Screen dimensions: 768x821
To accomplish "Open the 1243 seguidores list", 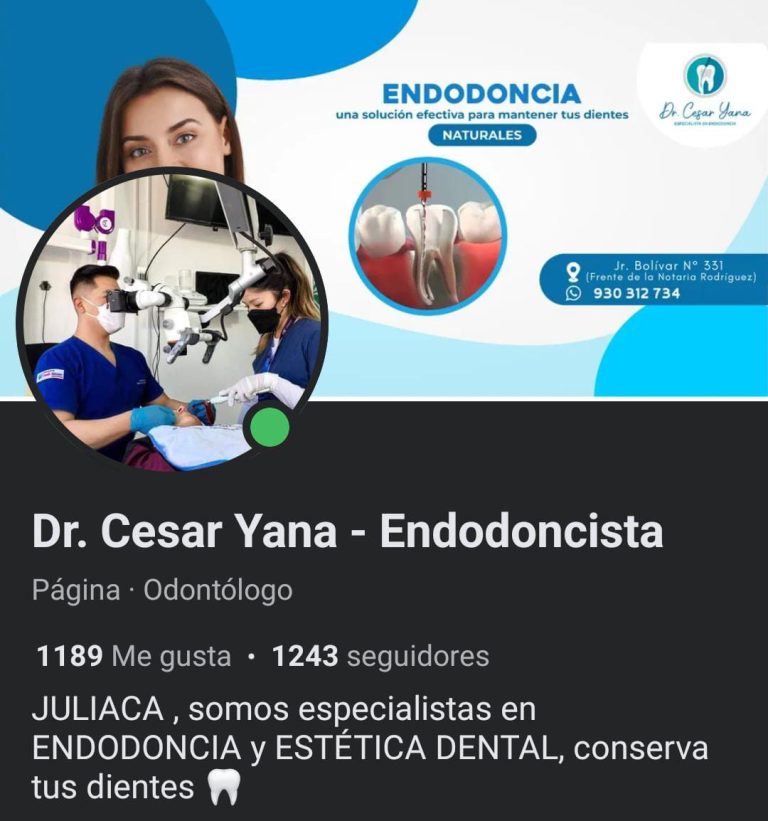I will [380, 656].
